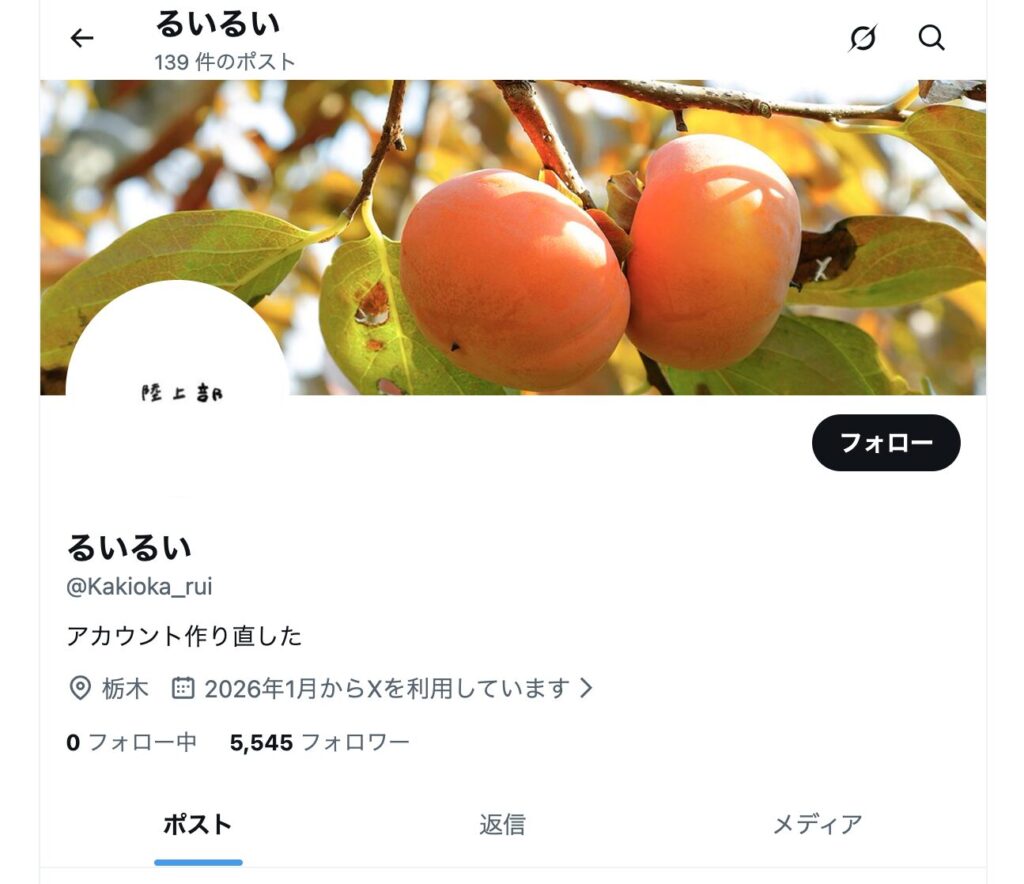Screen dimensions: 1024x884
Task: Follow るいるい with フォロー button
Action: point(885,443)
